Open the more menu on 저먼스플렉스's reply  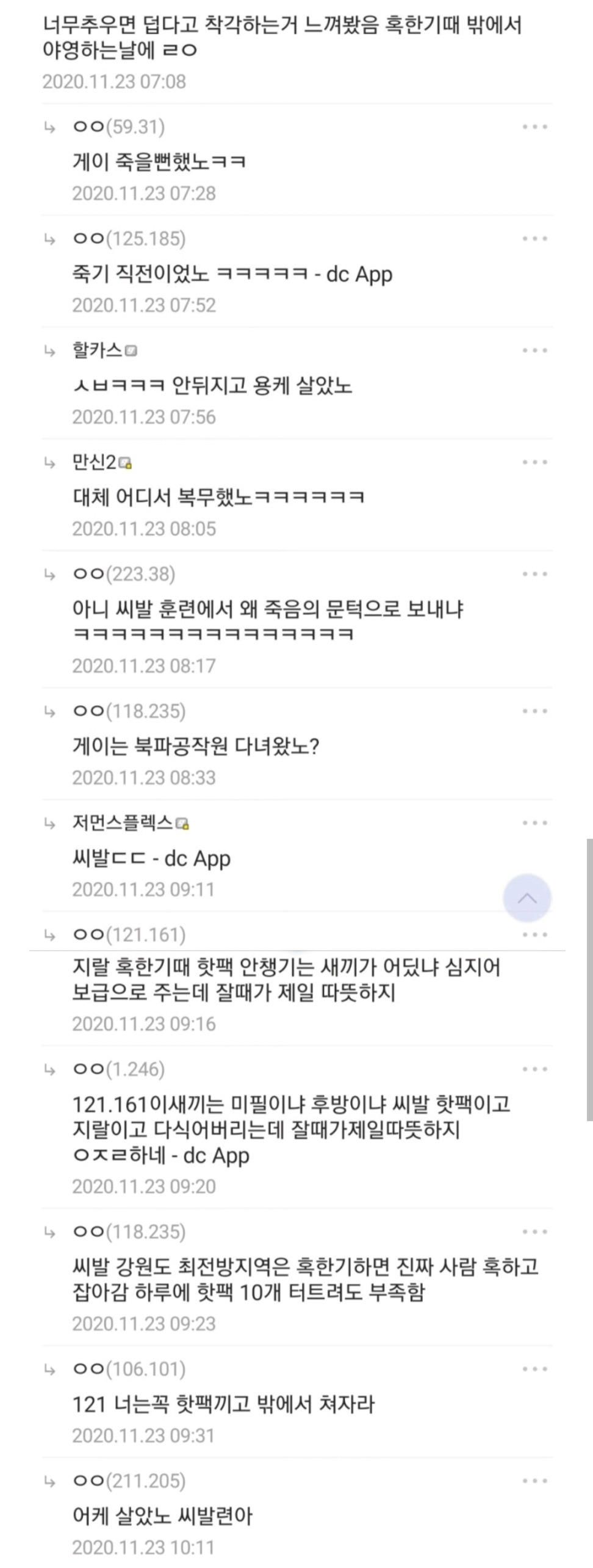(x=534, y=823)
